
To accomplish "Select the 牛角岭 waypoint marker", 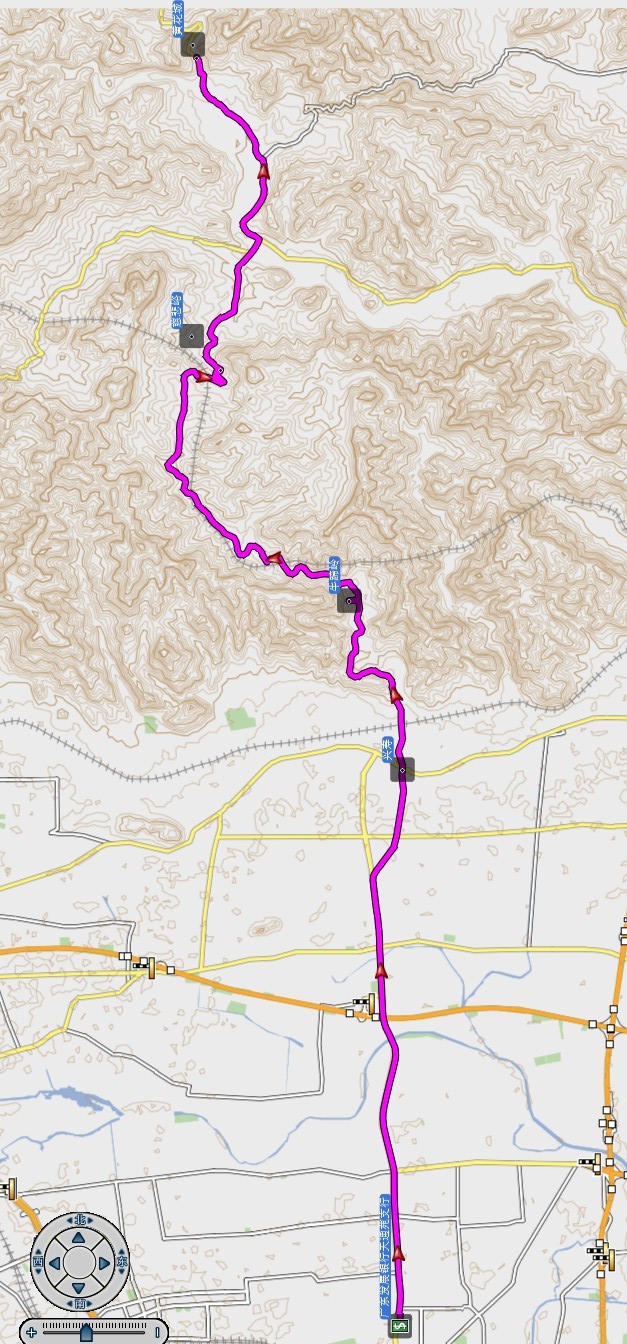I will click(x=348, y=600).
